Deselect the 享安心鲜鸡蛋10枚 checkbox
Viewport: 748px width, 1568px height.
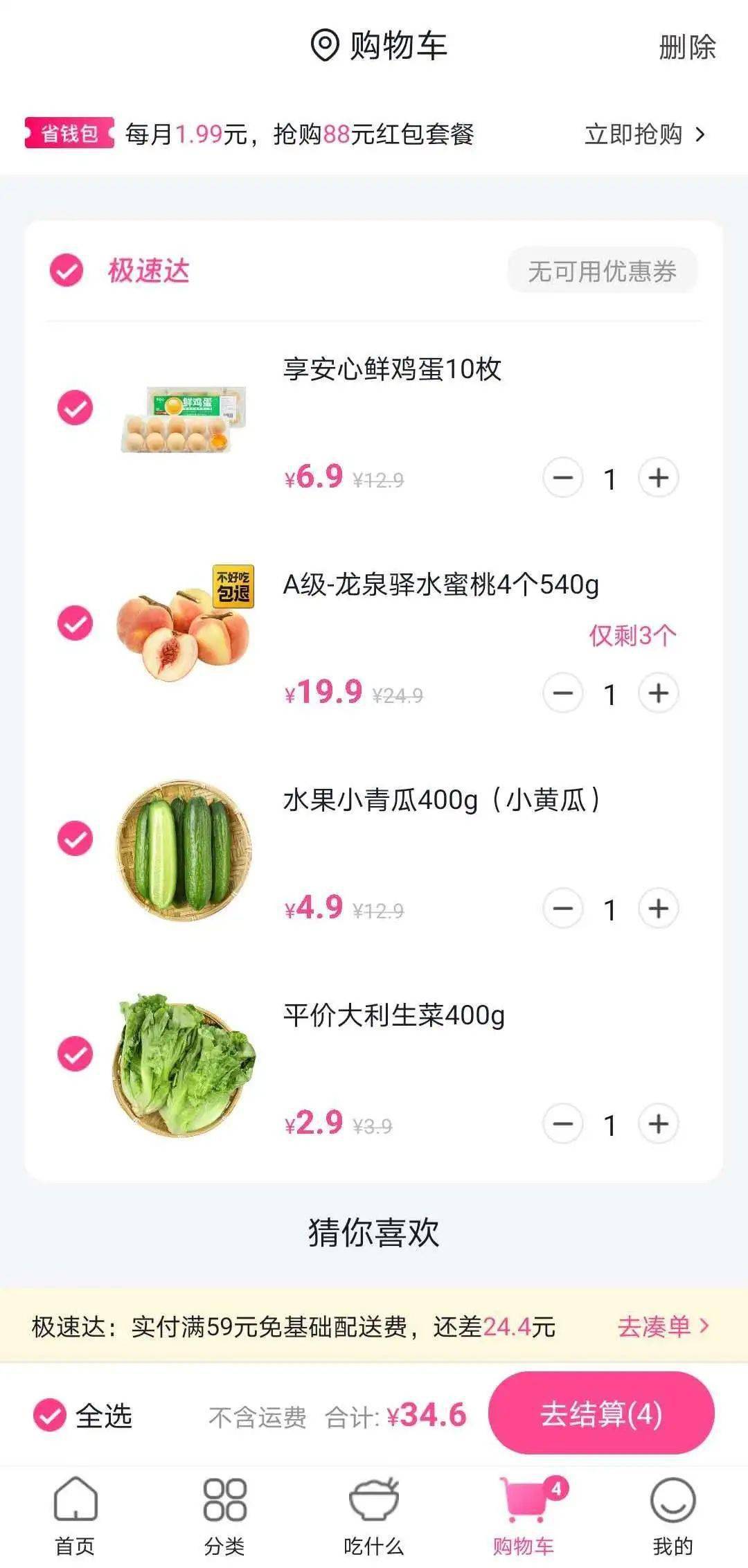click(75, 407)
